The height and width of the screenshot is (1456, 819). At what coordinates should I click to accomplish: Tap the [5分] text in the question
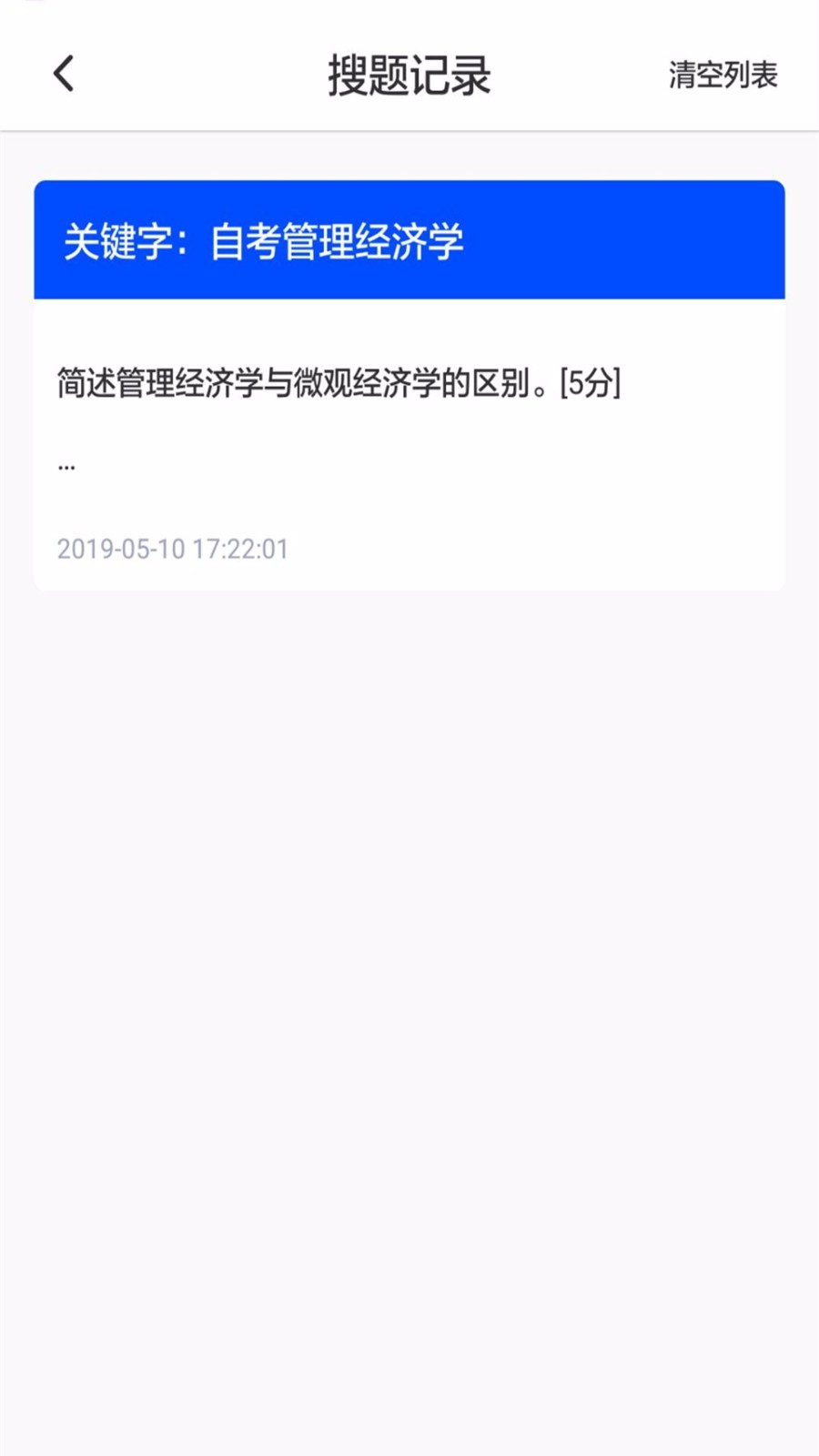pos(592,382)
